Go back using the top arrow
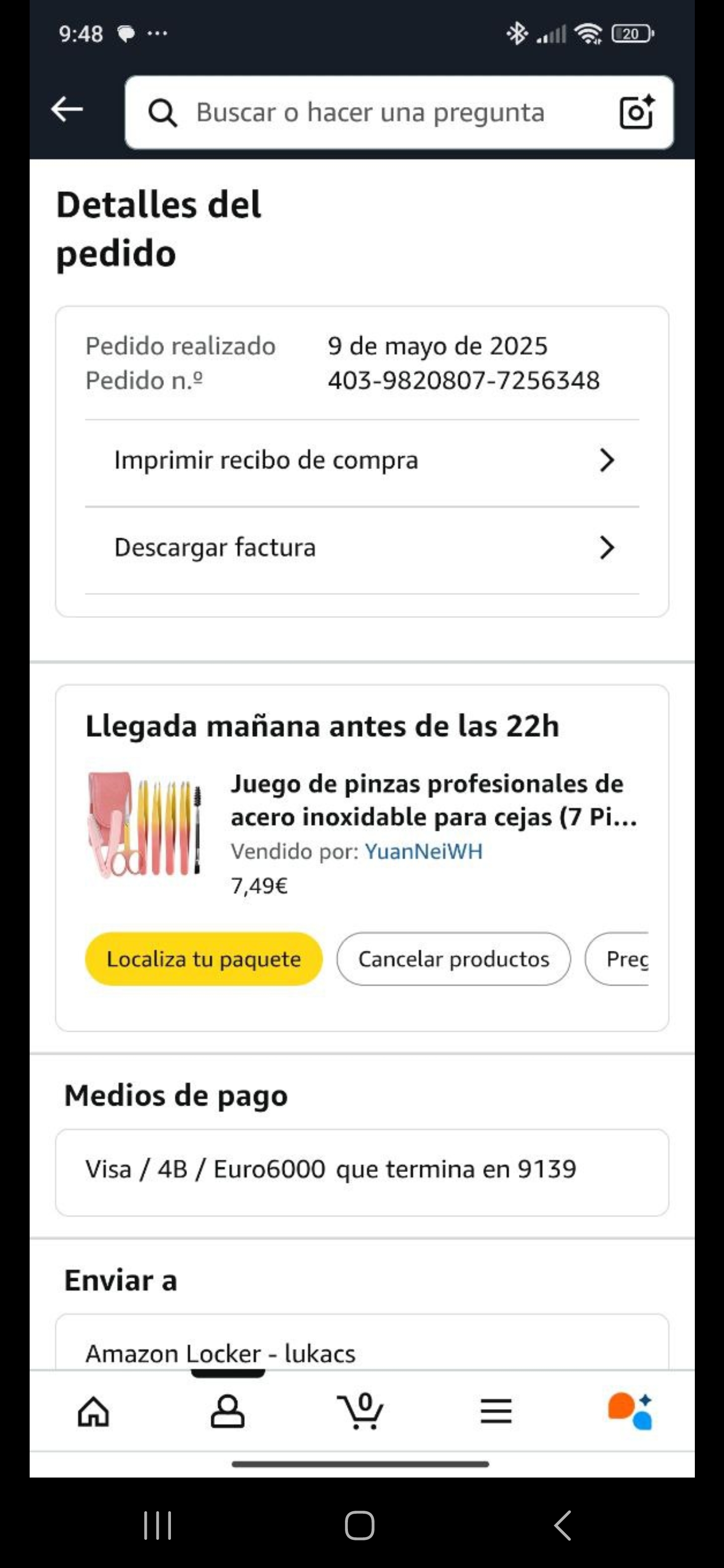Viewport: 724px width, 1568px height. [x=67, y=110]
